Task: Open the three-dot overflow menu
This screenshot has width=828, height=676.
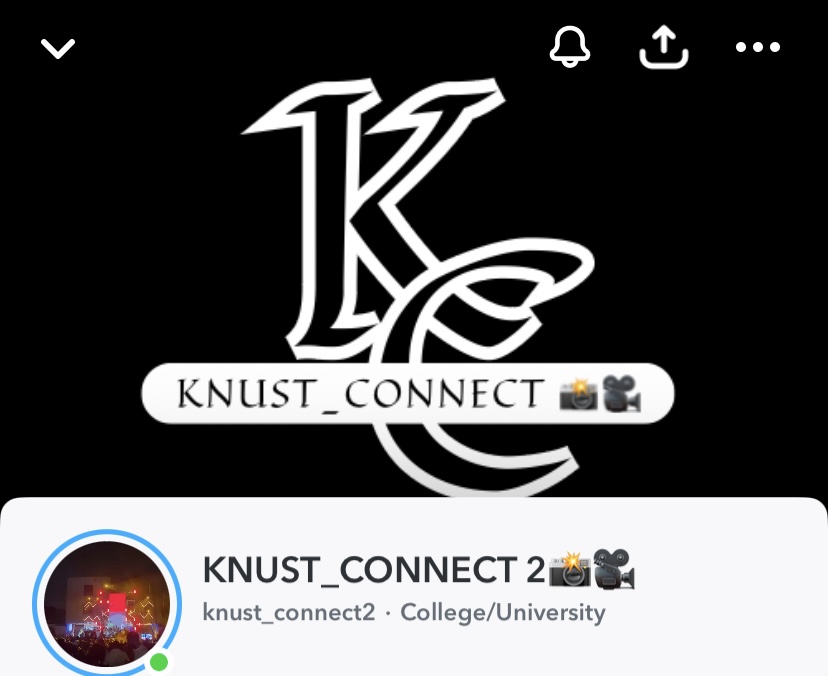Action: (757, 47)
